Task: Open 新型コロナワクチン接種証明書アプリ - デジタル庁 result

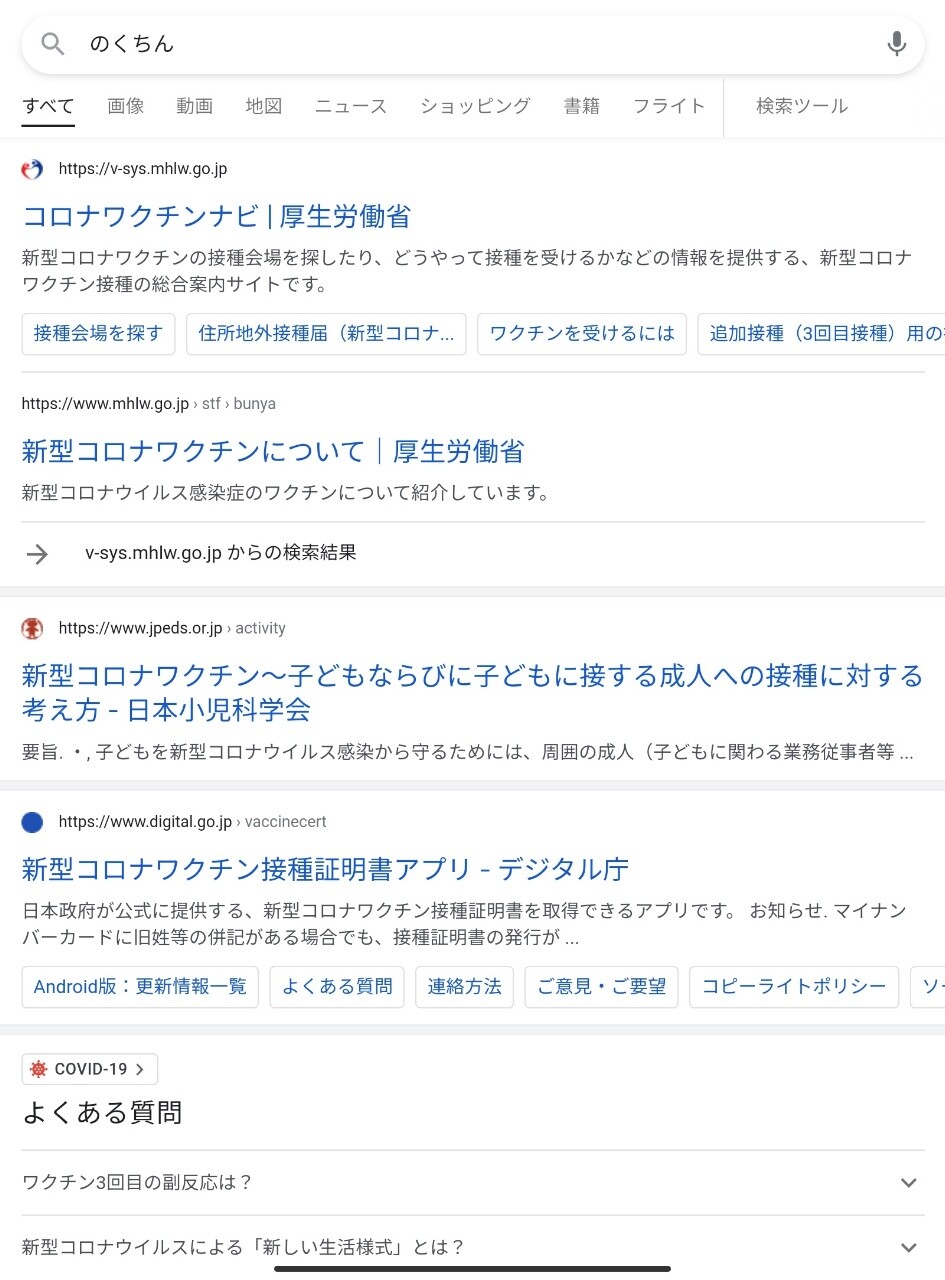Action: [x=325, y=868]
